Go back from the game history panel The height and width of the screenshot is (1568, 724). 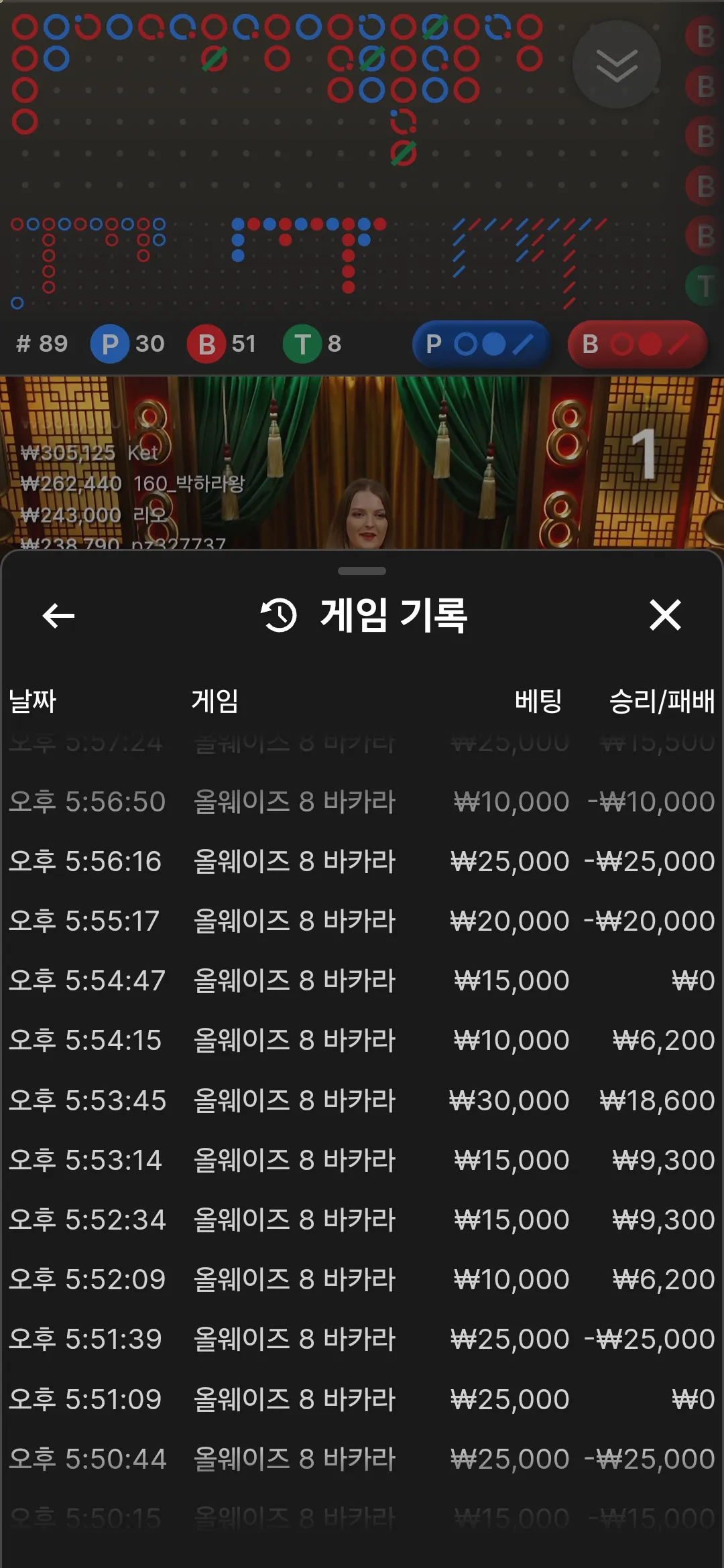click(x=58, y=615)
